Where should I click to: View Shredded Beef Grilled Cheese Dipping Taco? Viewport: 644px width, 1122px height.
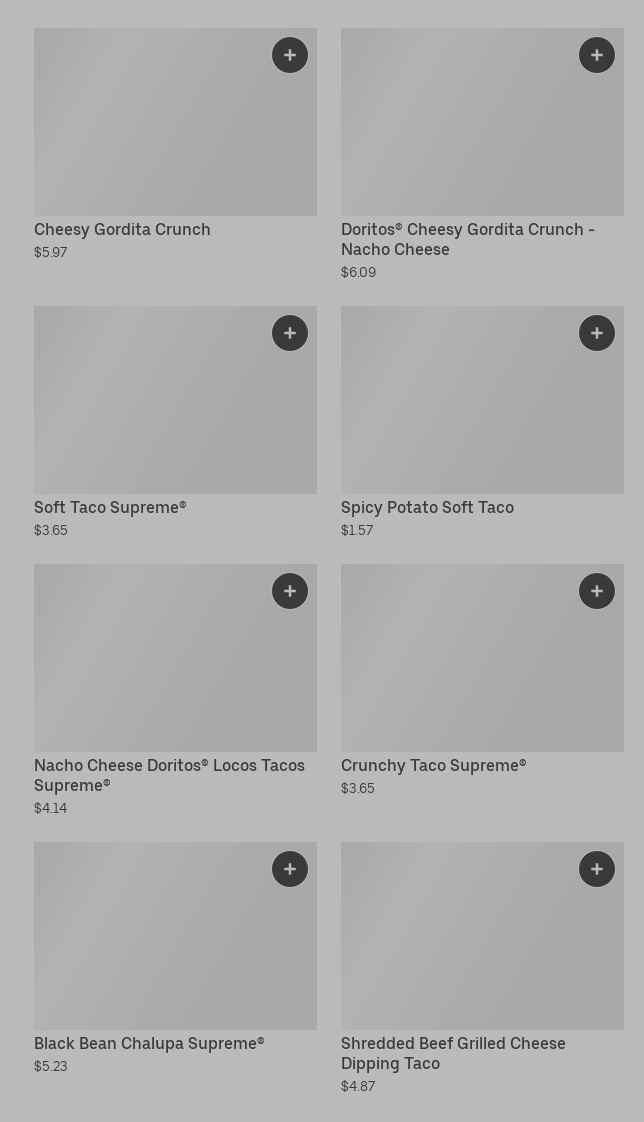(460, 946)
